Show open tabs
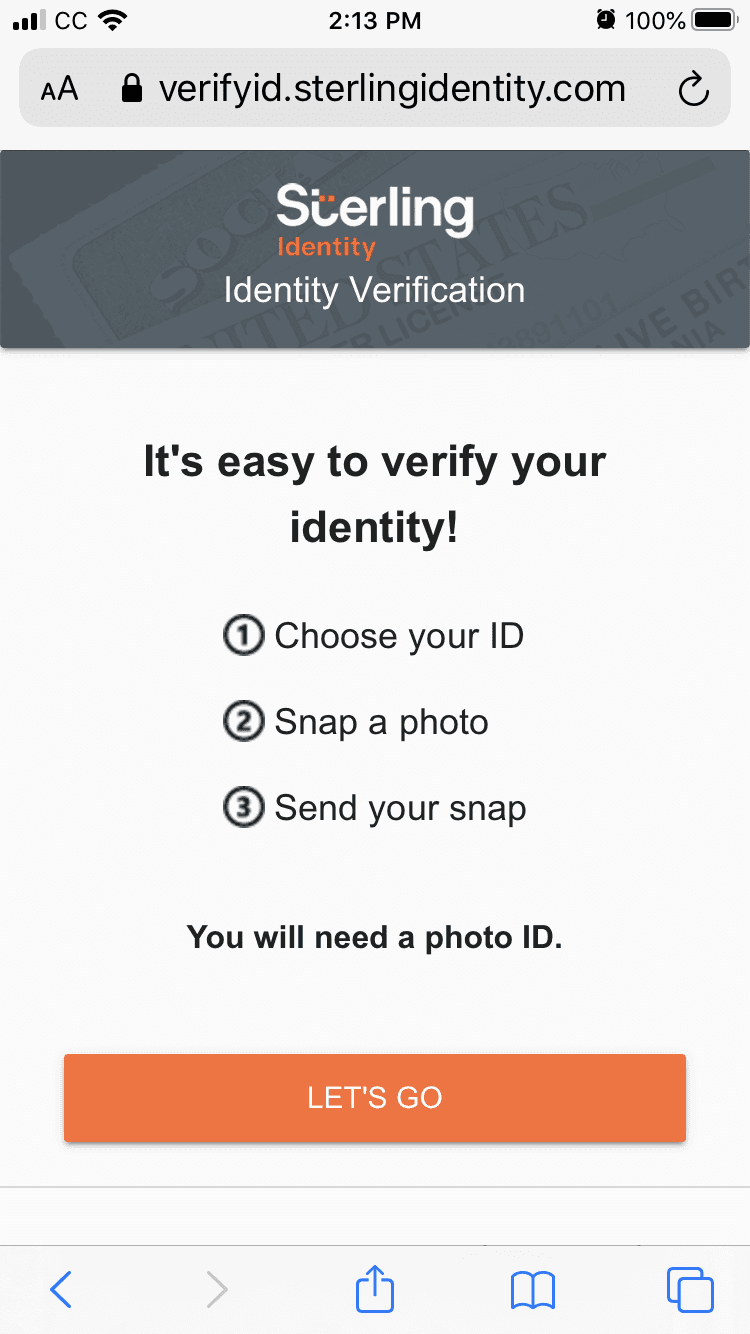Image resolution: width=750 pixels, height=1334 pixels. tap(690, 1289)
